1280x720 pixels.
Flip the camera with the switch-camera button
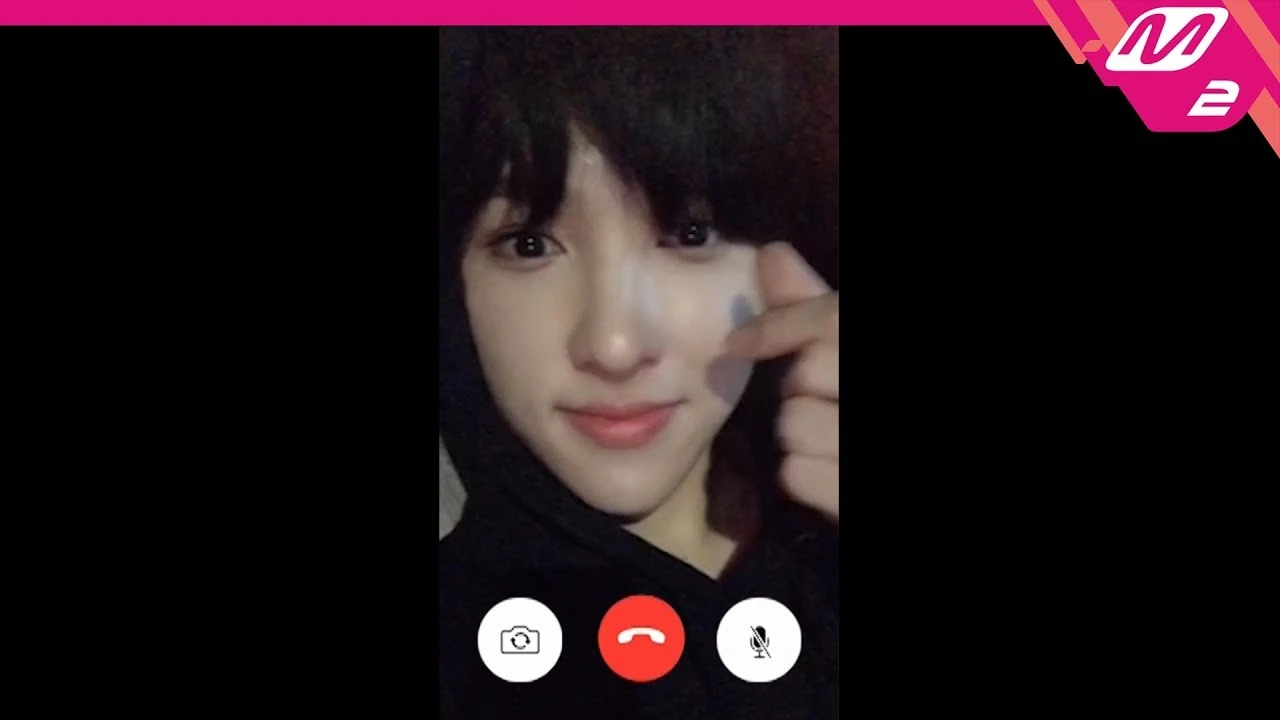click(x=520, y=640)
